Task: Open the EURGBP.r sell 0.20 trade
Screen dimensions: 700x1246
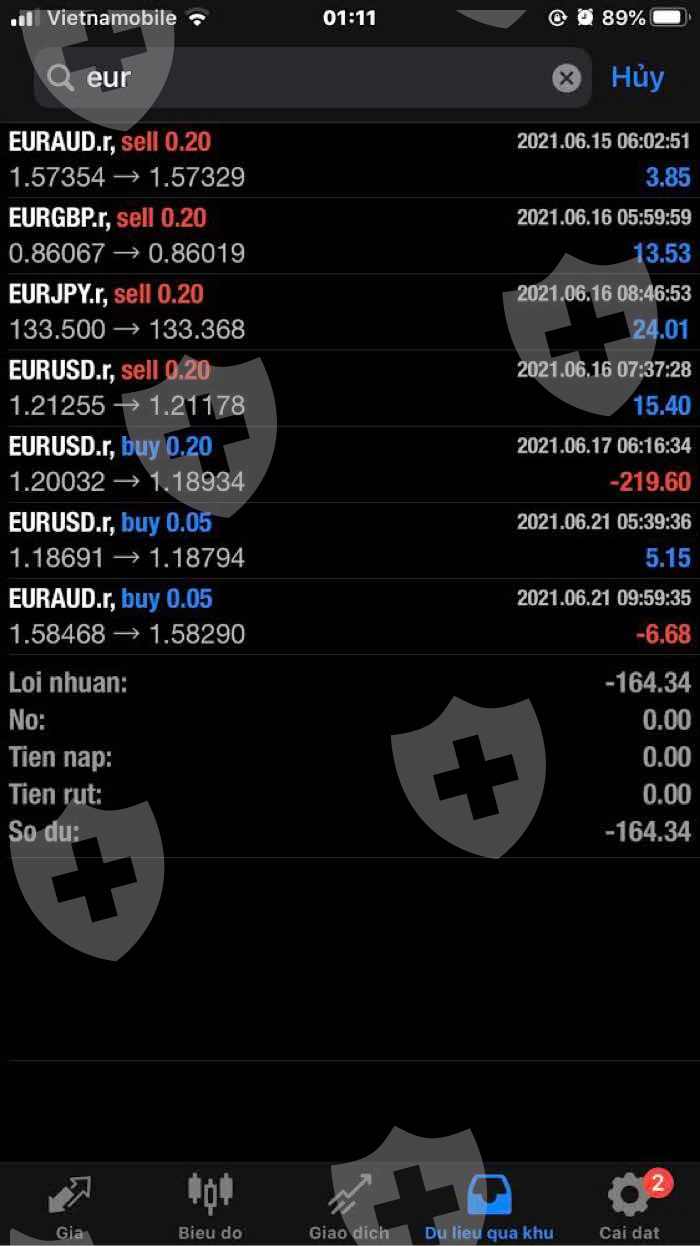Action: (x=350, y=236)
